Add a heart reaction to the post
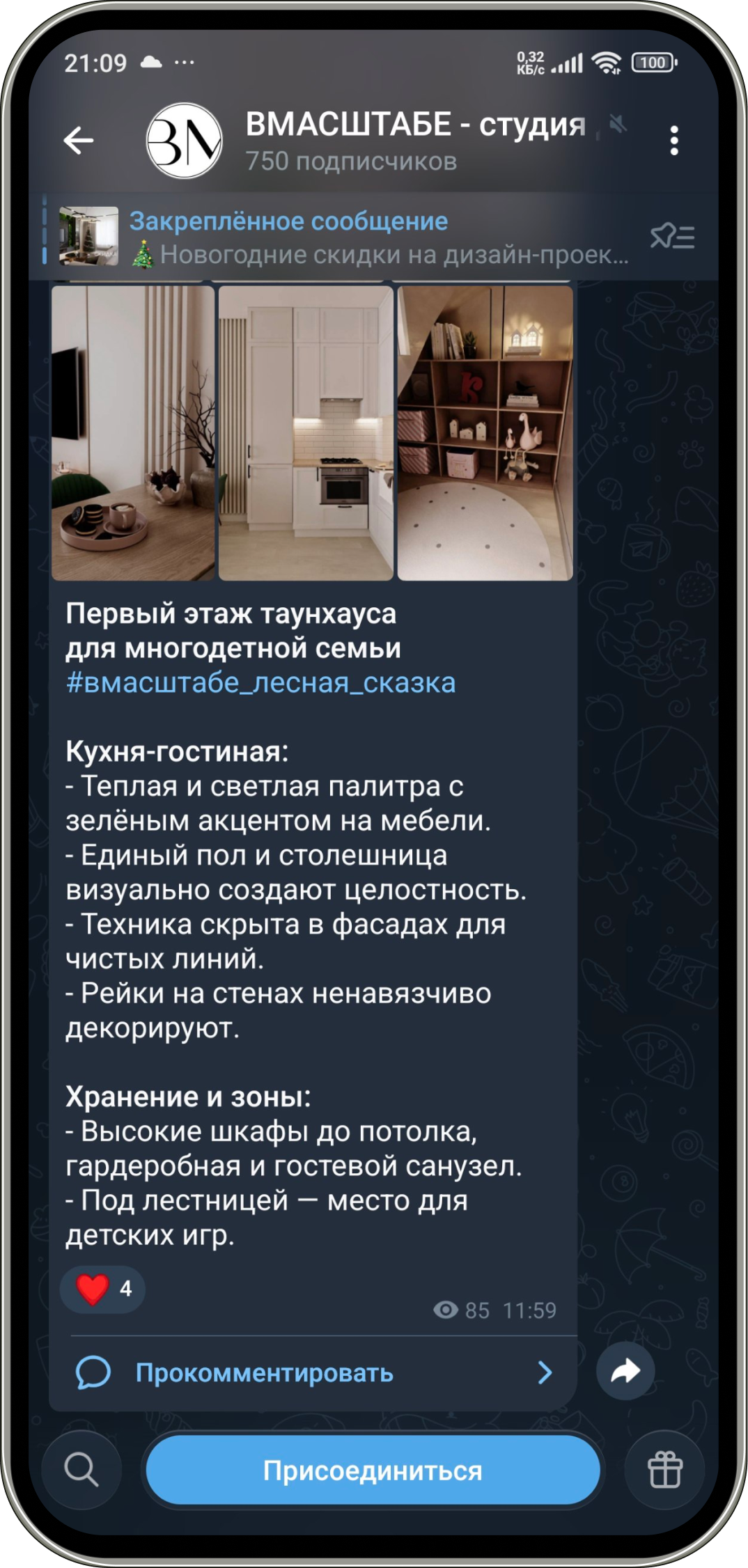Screen dimensions: 748x1568 tap(102, 1289)
